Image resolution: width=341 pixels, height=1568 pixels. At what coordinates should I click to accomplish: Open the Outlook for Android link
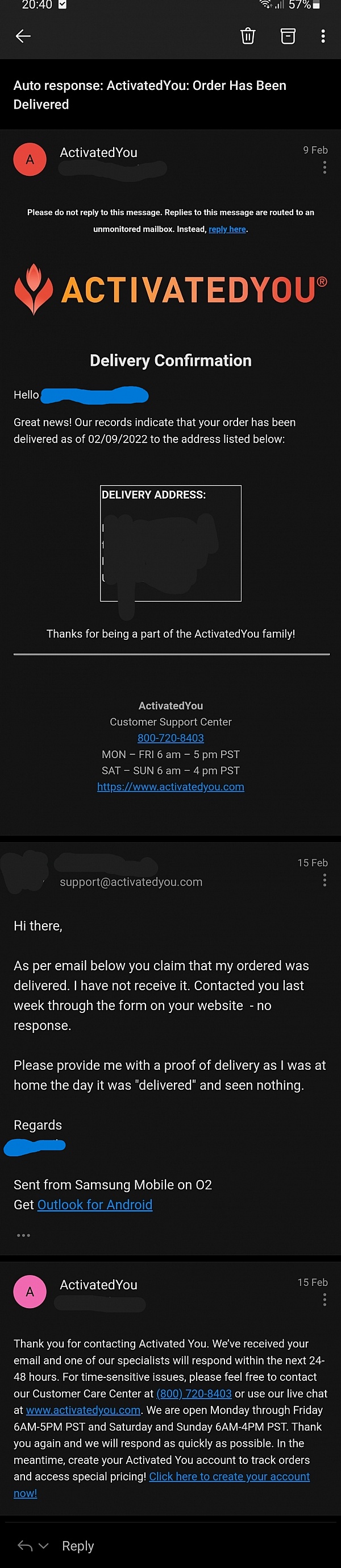[95, 1205]
